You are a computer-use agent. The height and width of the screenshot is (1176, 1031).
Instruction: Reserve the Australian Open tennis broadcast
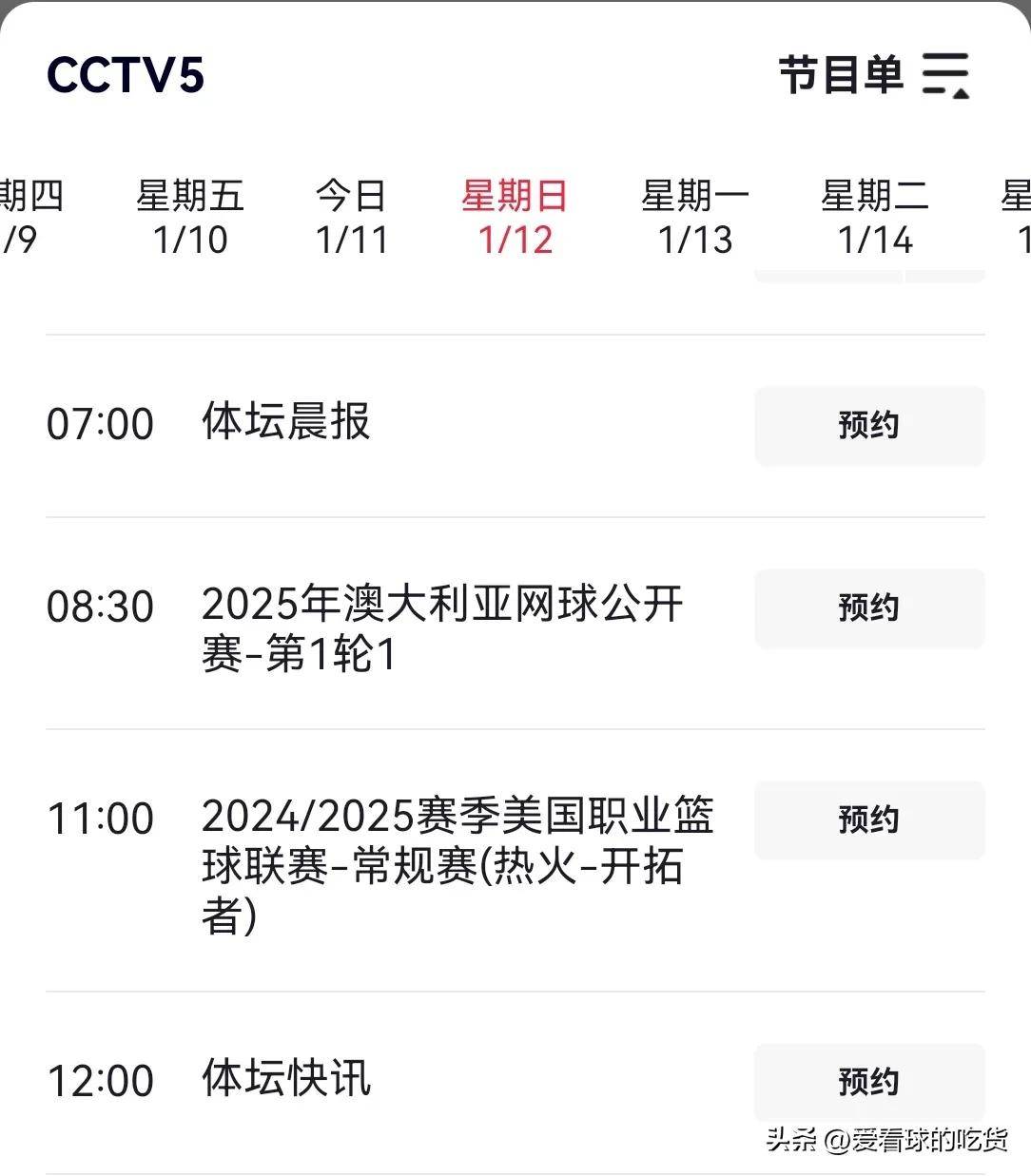(868, 608)
